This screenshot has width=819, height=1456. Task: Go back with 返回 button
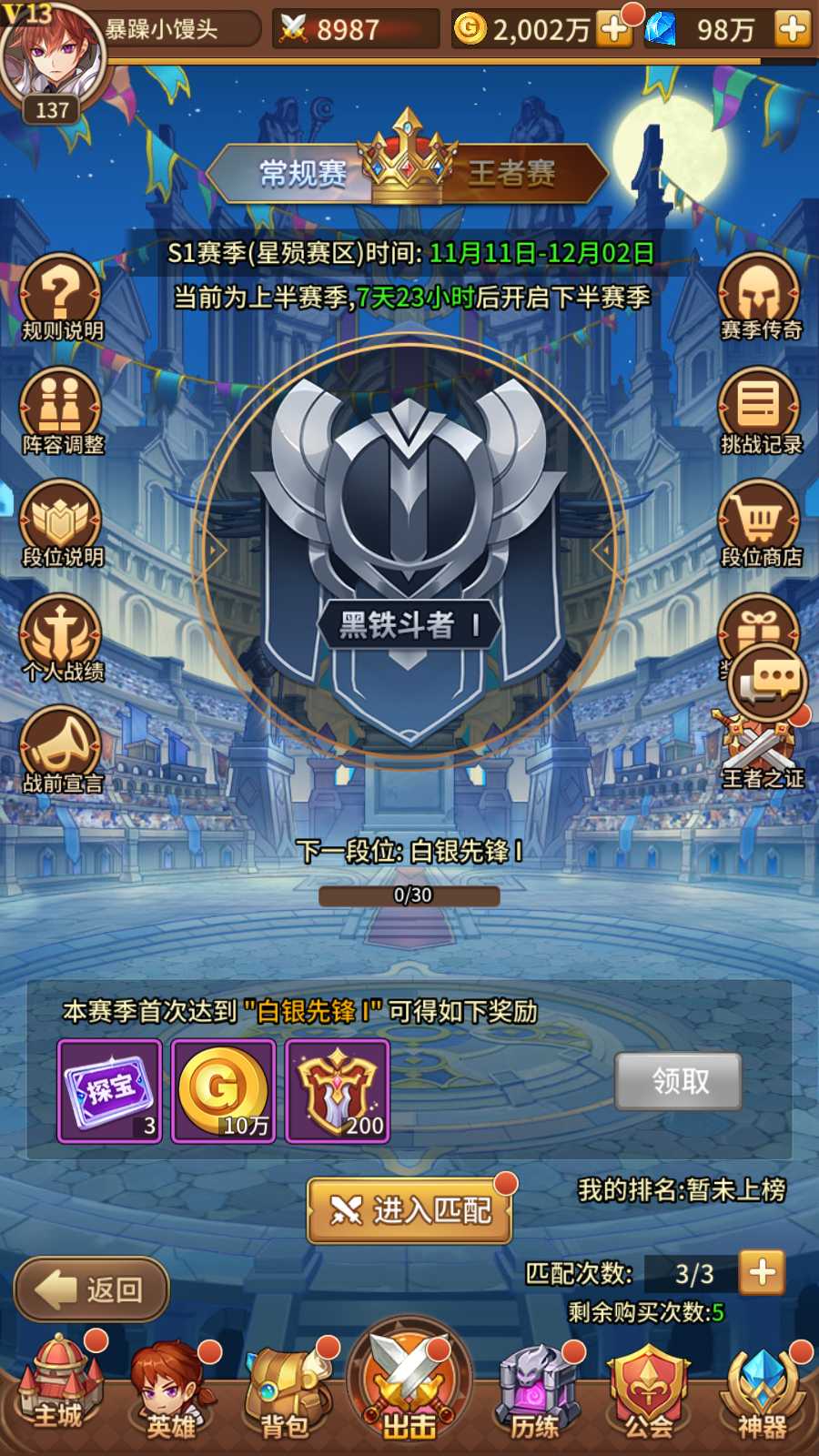click(91, 1289)
